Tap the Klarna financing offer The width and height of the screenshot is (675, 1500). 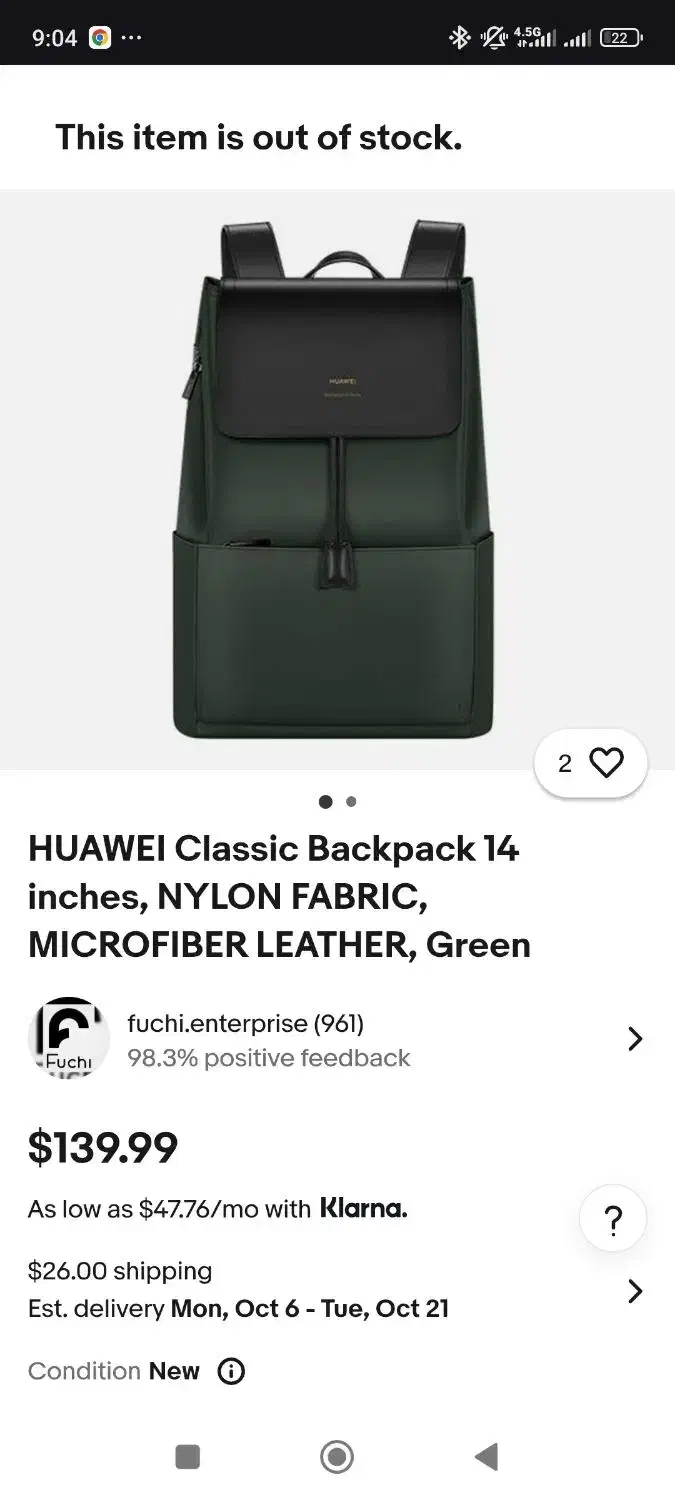(217, 1209)
